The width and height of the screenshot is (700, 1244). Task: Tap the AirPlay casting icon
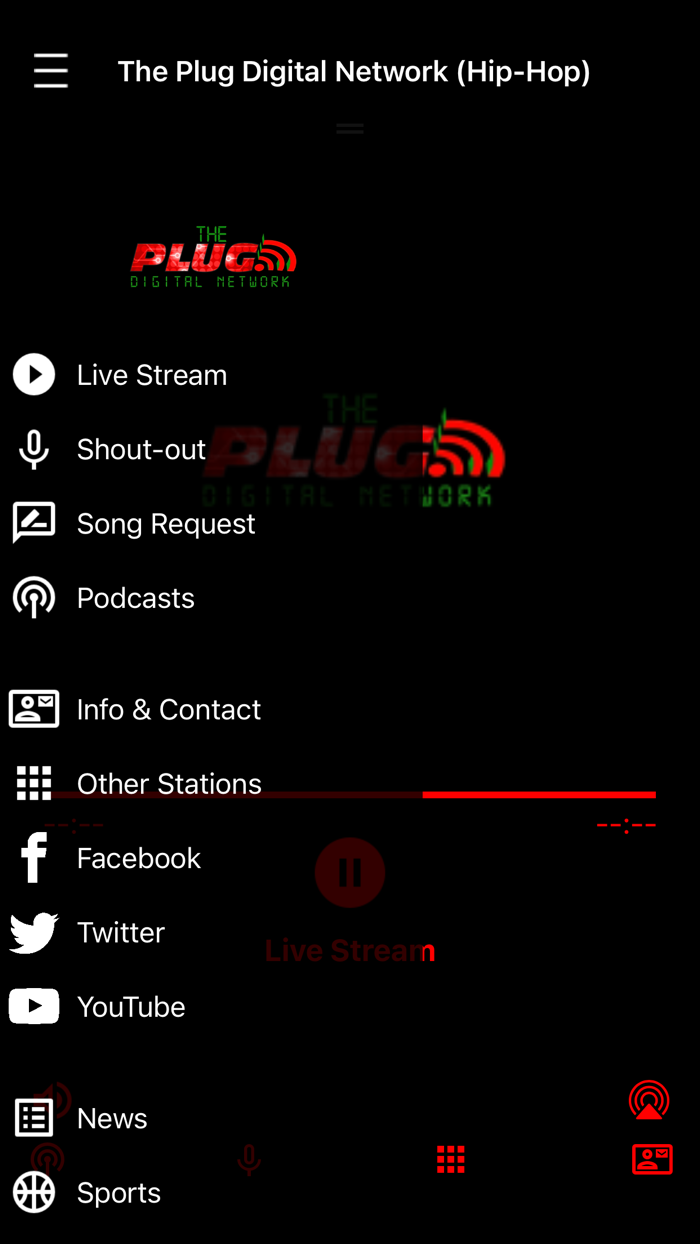point(649,1100)
